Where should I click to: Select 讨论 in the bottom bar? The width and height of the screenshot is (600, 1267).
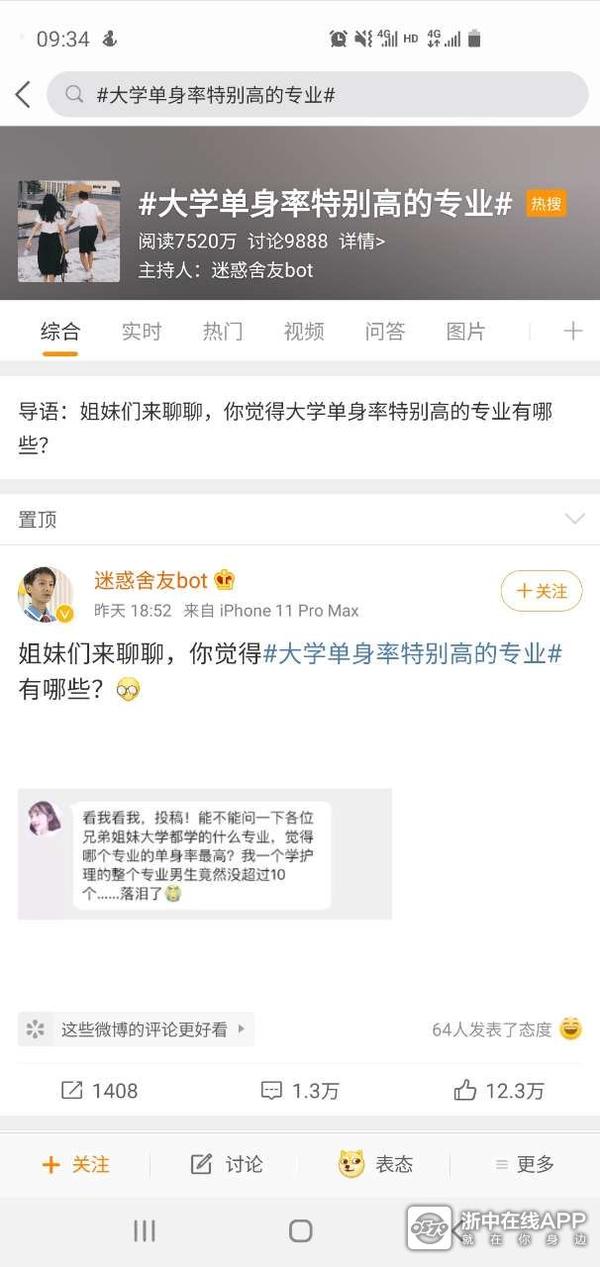coord(227,1164)
